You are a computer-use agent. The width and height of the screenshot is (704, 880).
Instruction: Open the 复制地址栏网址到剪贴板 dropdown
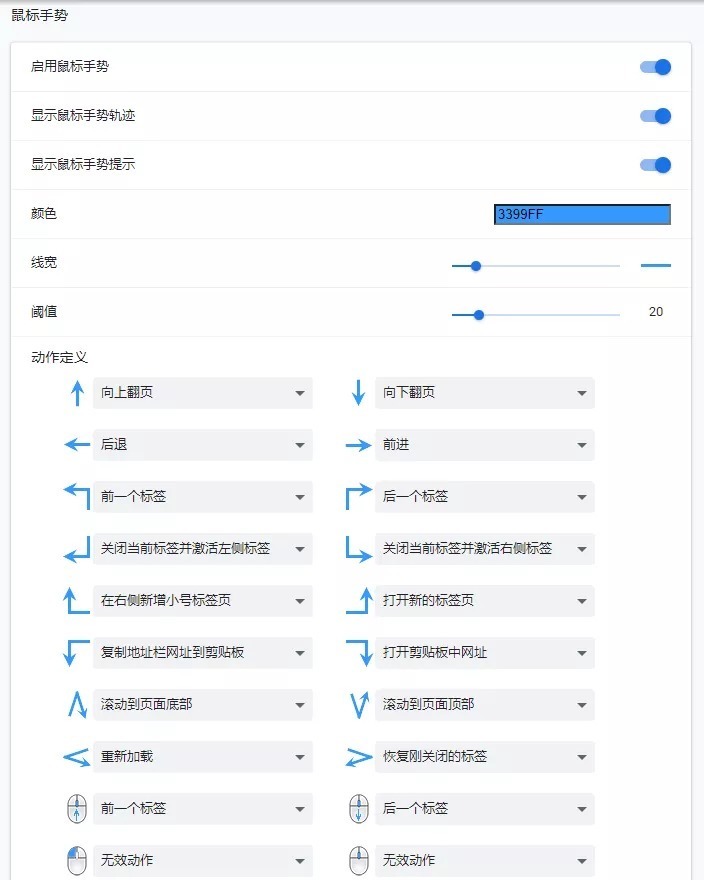coord(202,653)
